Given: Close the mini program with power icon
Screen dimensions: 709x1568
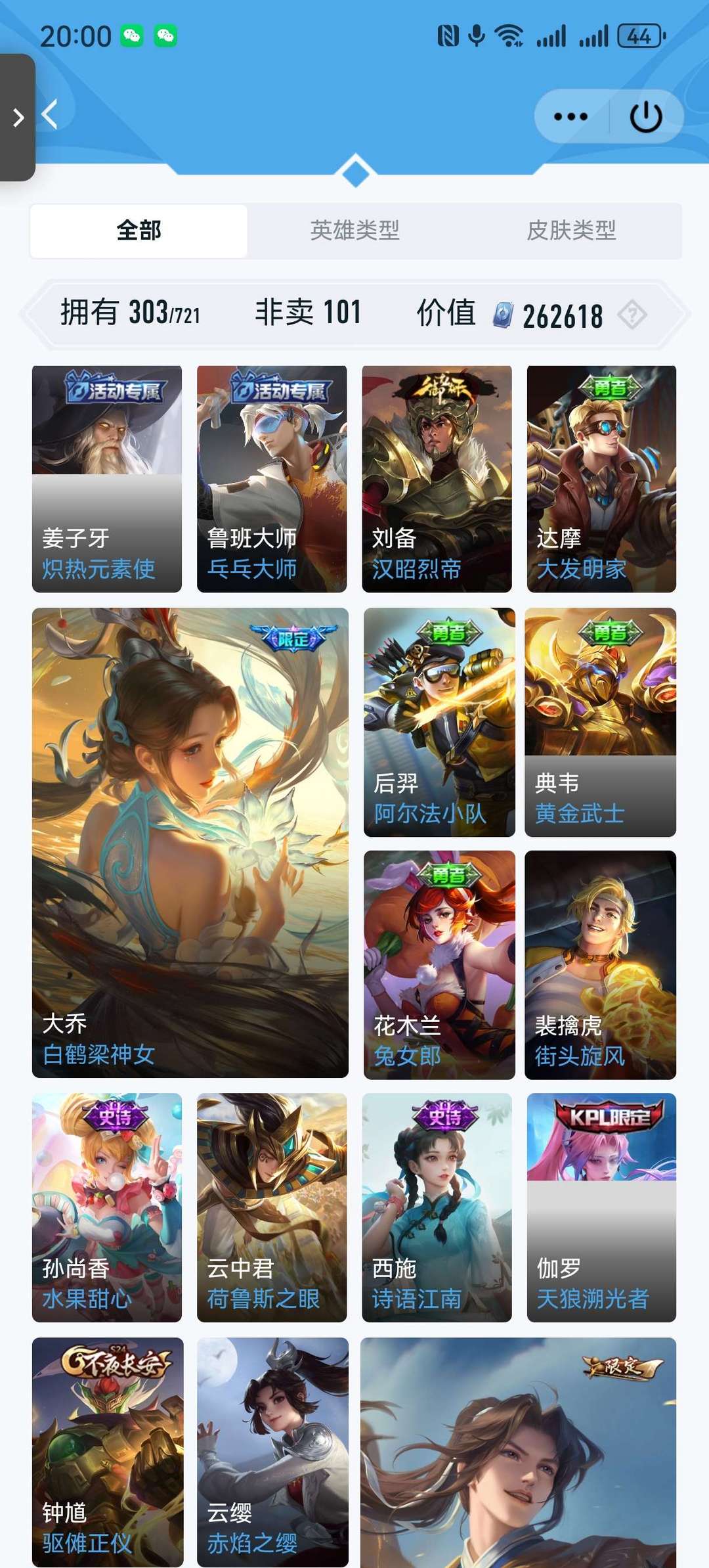Looking at the screenshot, I should pos(646,117).
